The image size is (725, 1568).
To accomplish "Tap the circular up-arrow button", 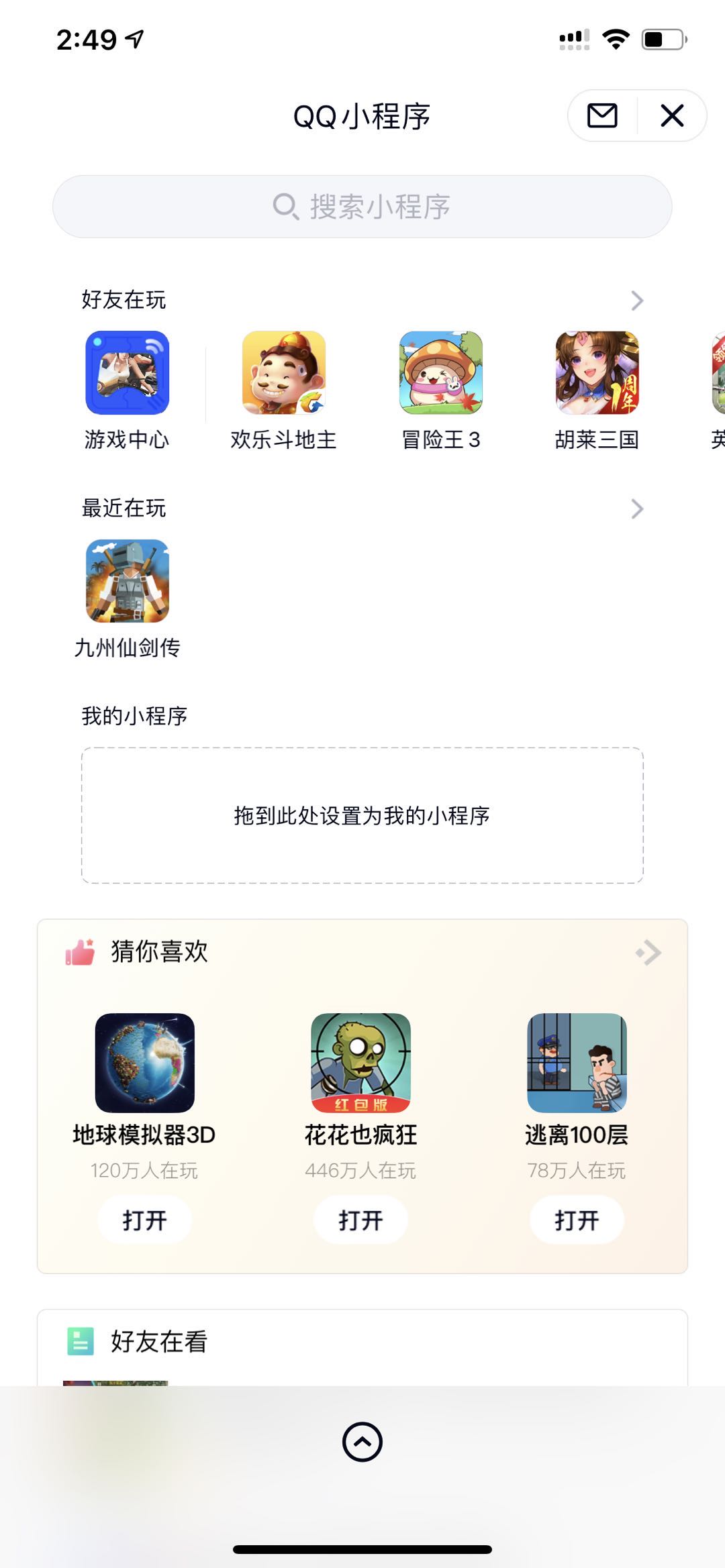I will (362, 1441).
